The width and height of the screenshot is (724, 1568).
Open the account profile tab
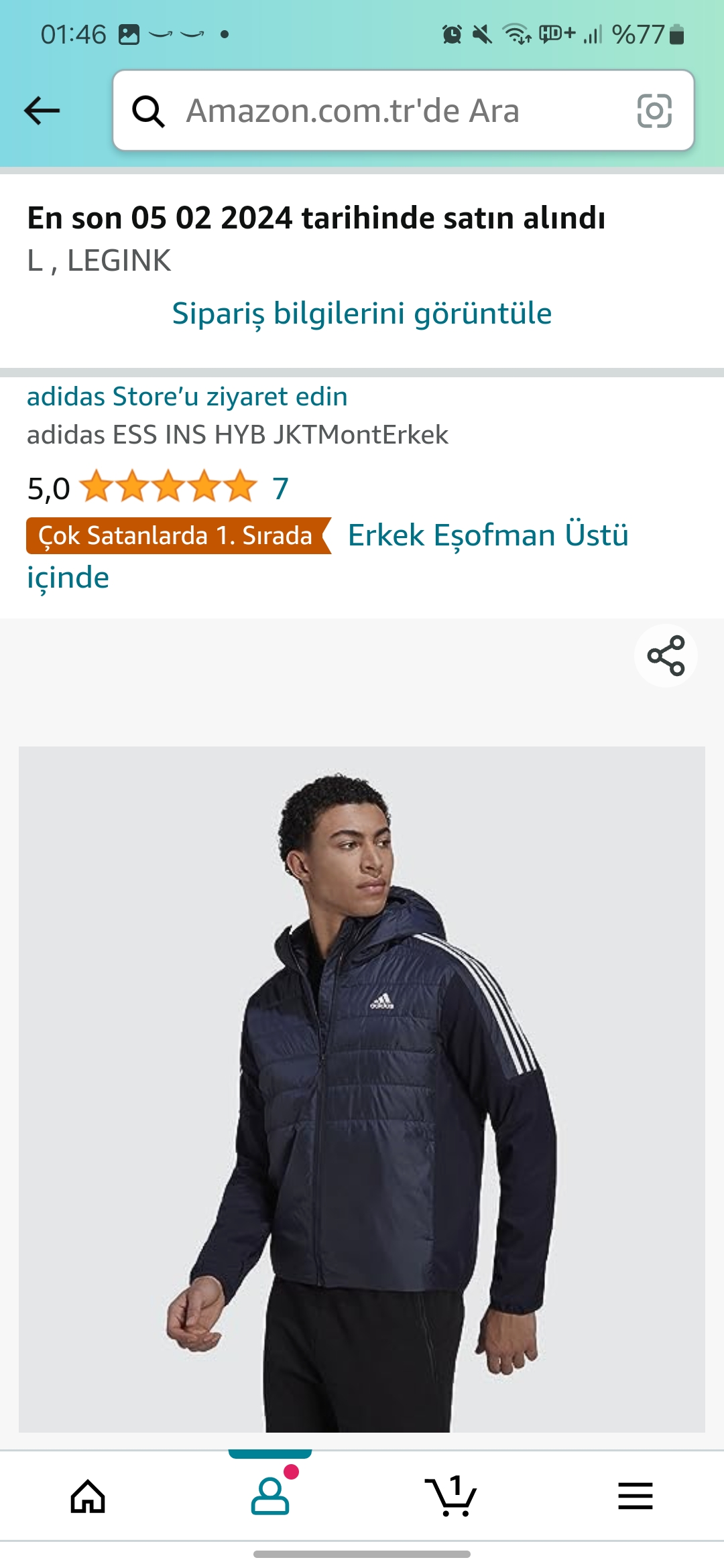pyautogui.click(x=270, y=1496)
